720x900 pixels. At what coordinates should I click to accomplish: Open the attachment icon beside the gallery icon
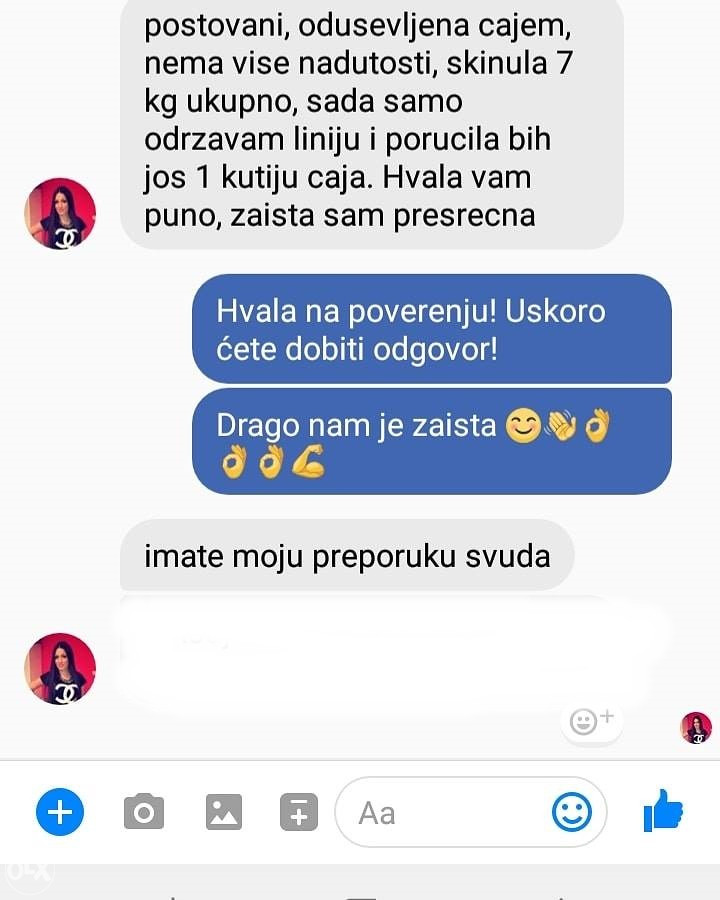point(299,812)
